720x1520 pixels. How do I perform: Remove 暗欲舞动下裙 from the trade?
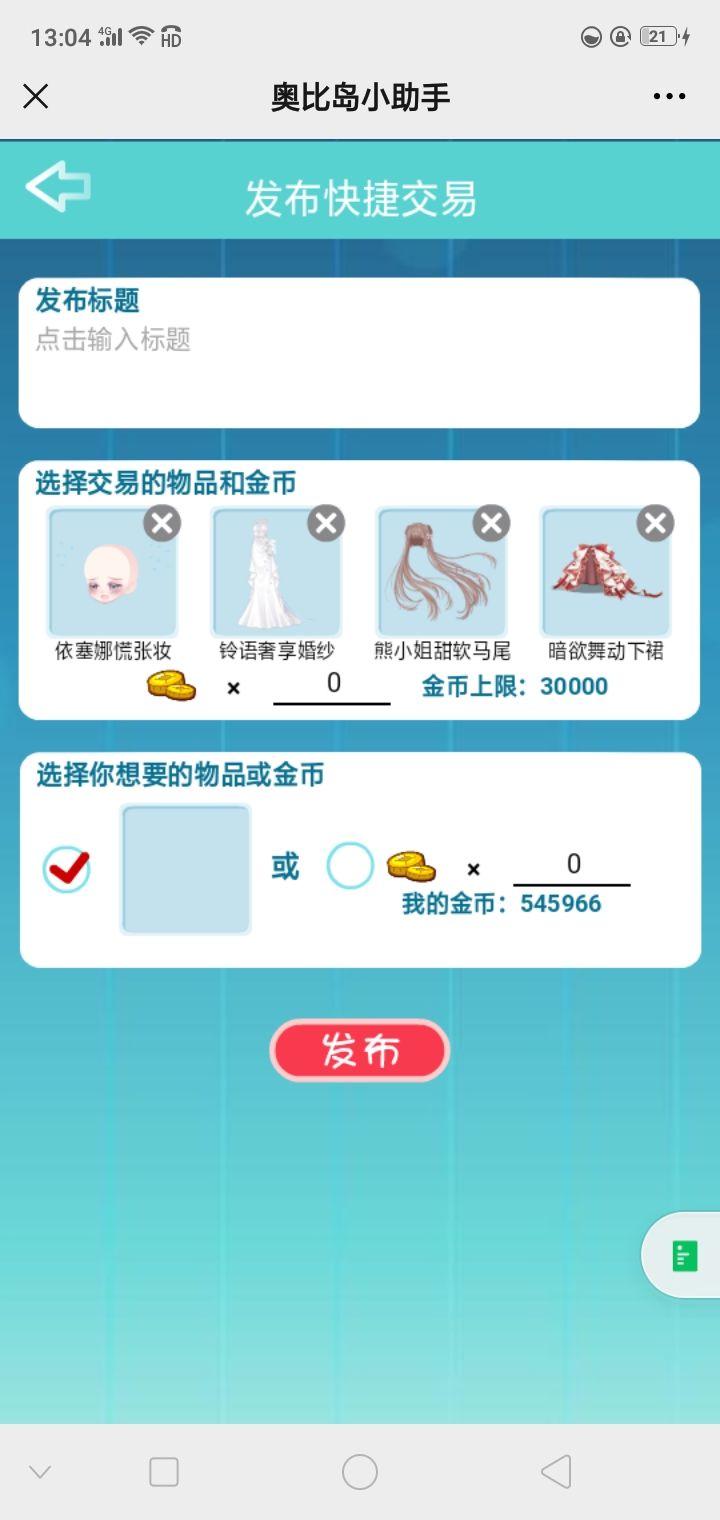[655, 523]
